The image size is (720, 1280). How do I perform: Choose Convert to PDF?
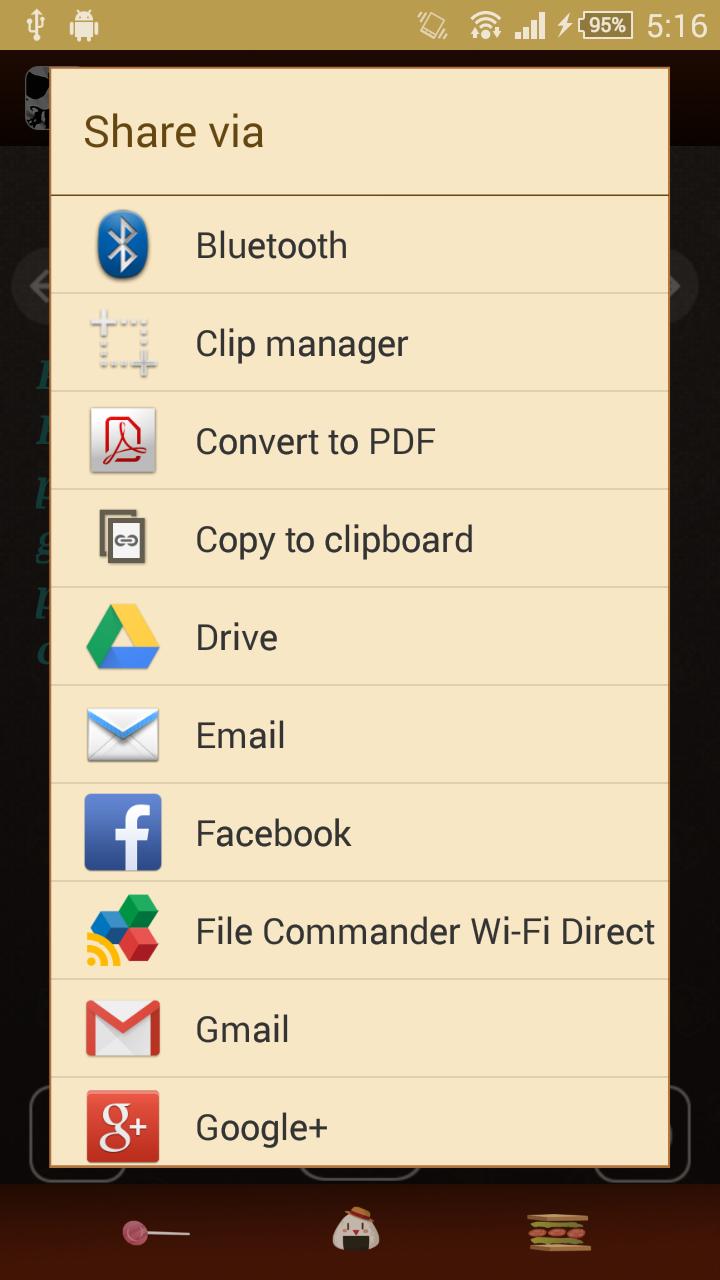[x=359, y=441]
